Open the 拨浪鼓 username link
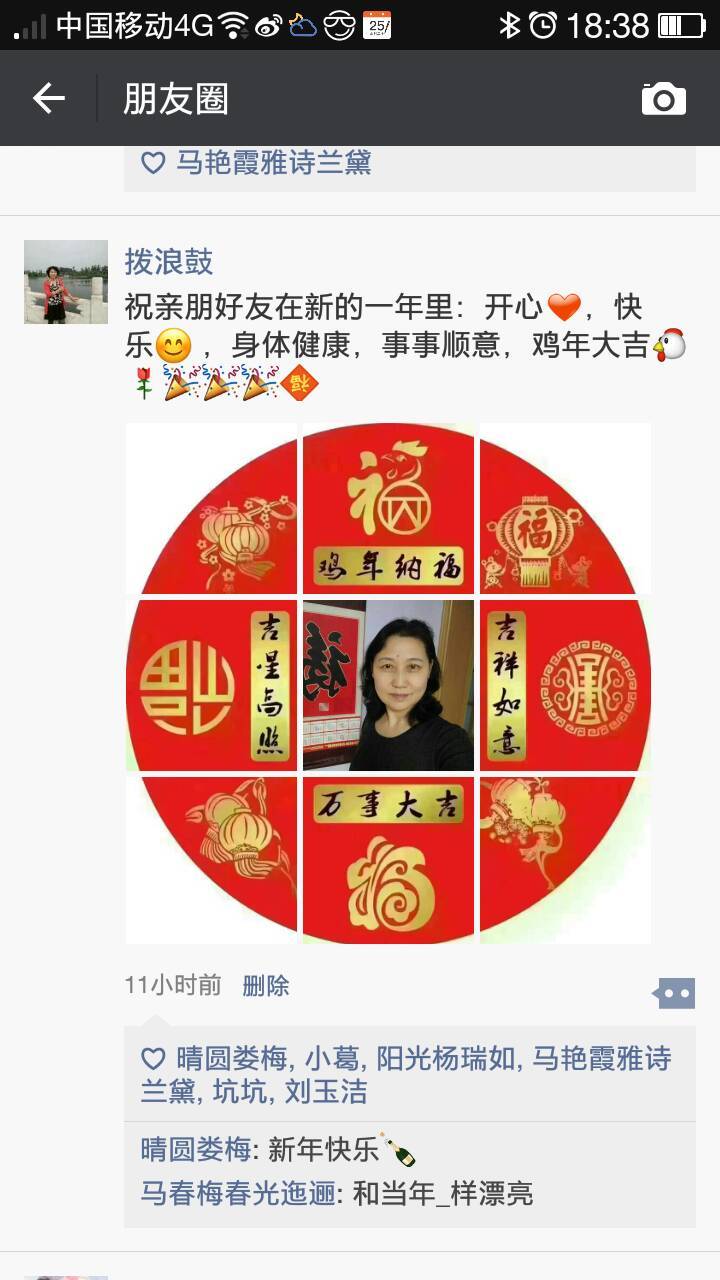720x1280 pixels. (168, 262)
